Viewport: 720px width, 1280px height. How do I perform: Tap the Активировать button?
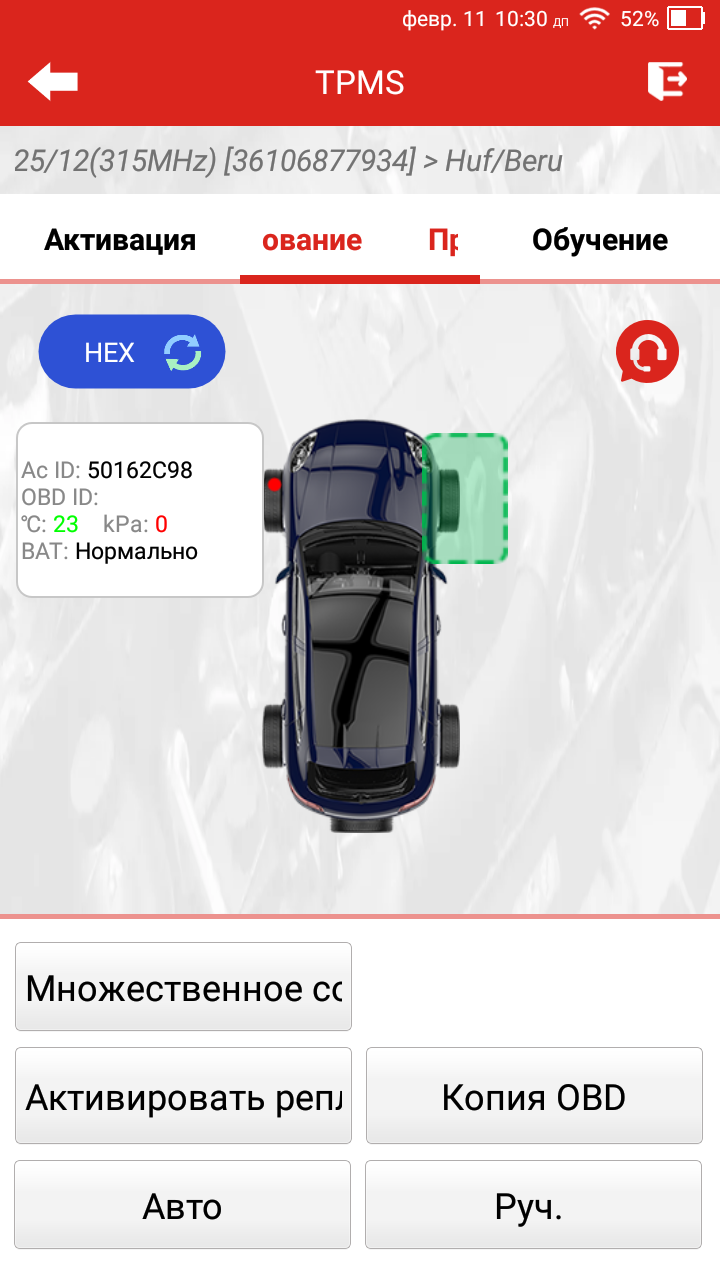183,1097
